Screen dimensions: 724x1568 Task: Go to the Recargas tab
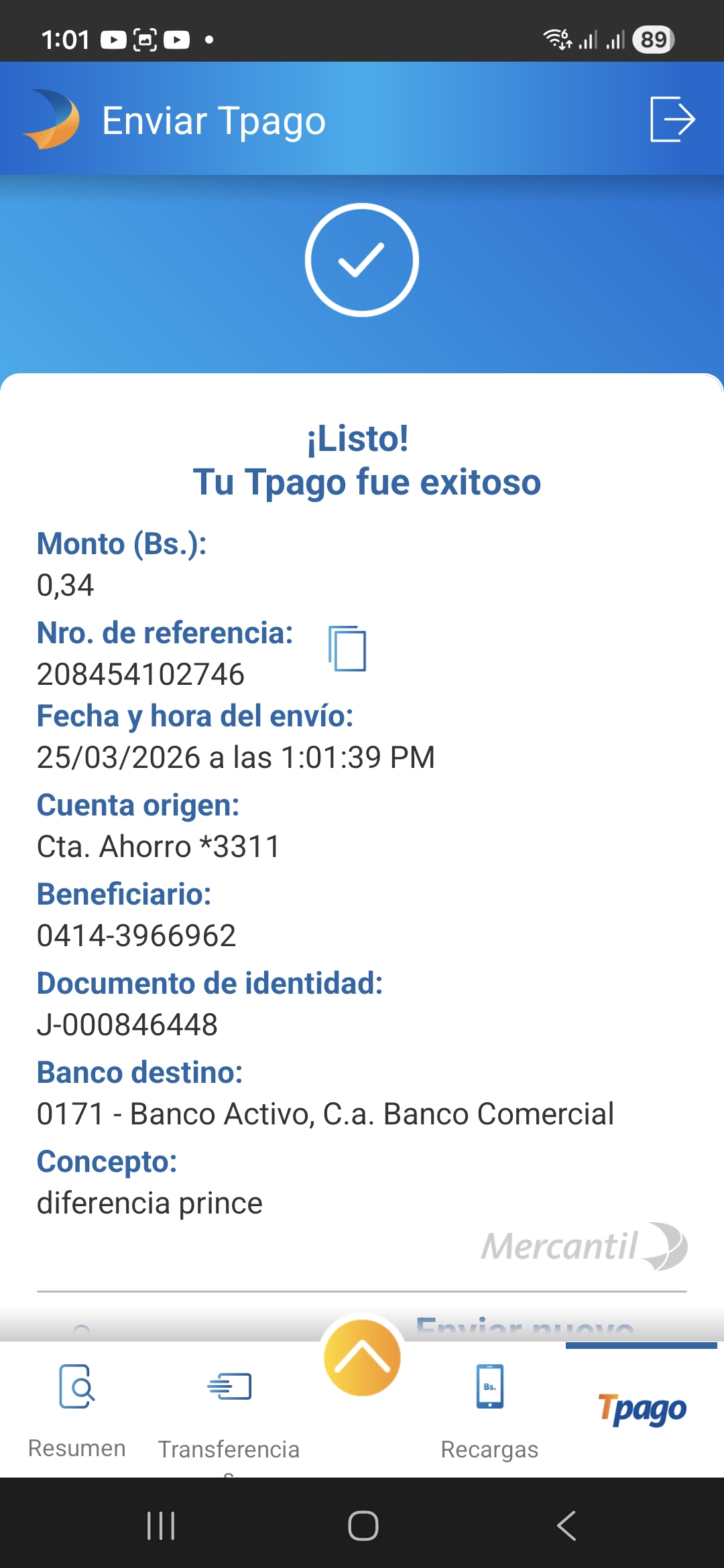[489, 1409]
